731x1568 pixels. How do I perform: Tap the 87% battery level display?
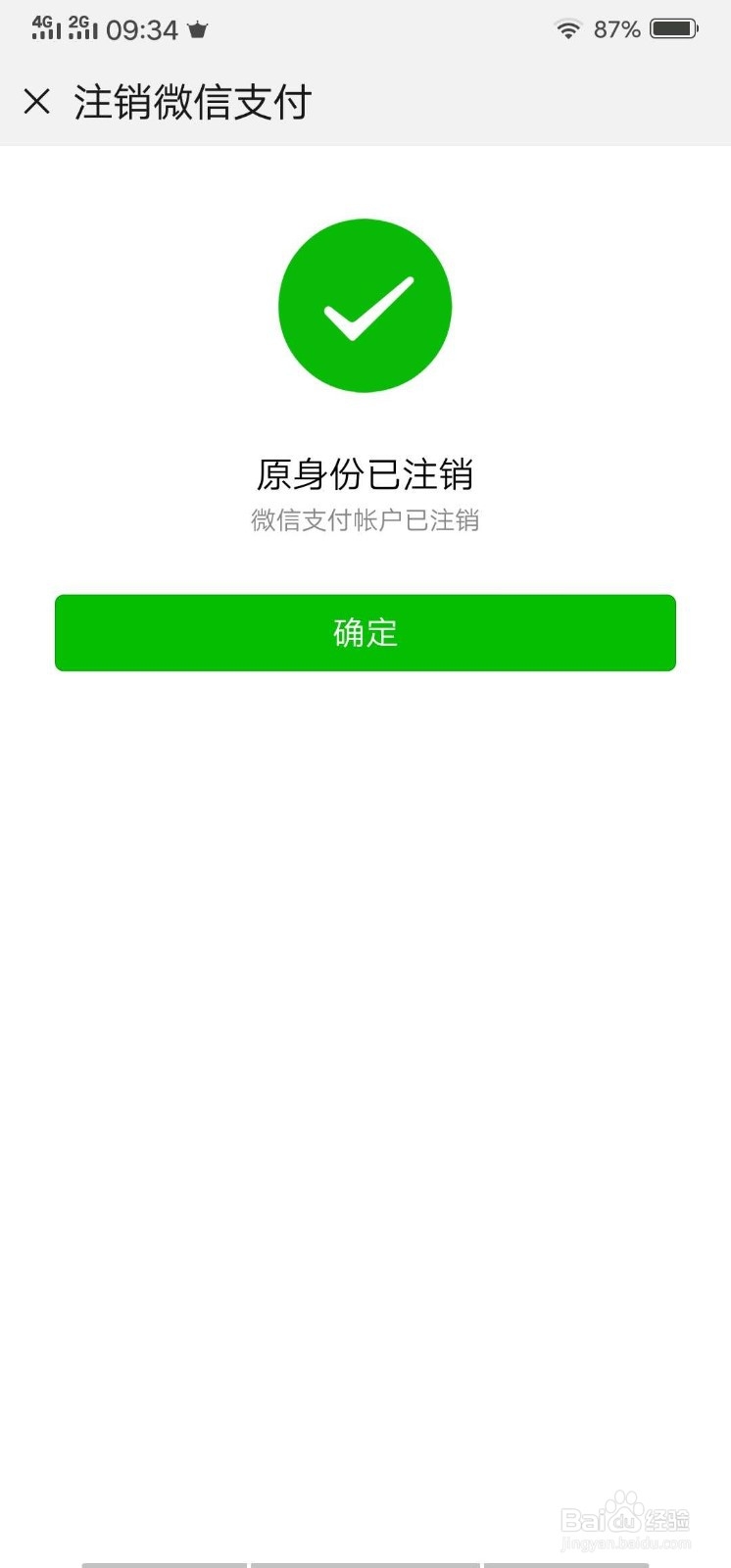[x=618, y=29]
